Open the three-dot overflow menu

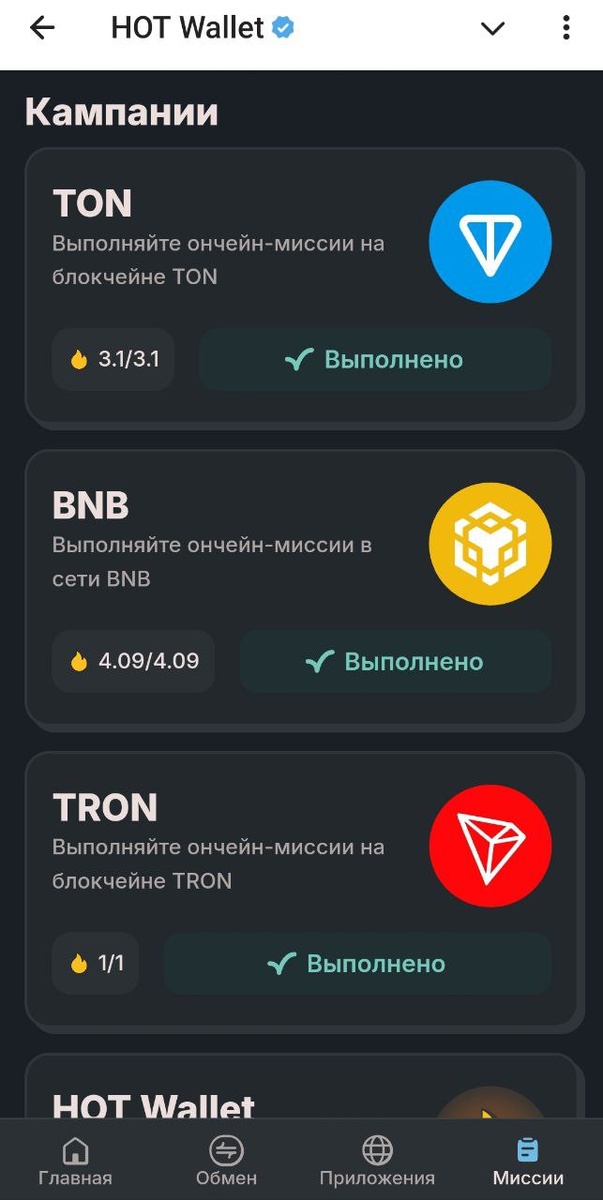click(x=564, y=29)
